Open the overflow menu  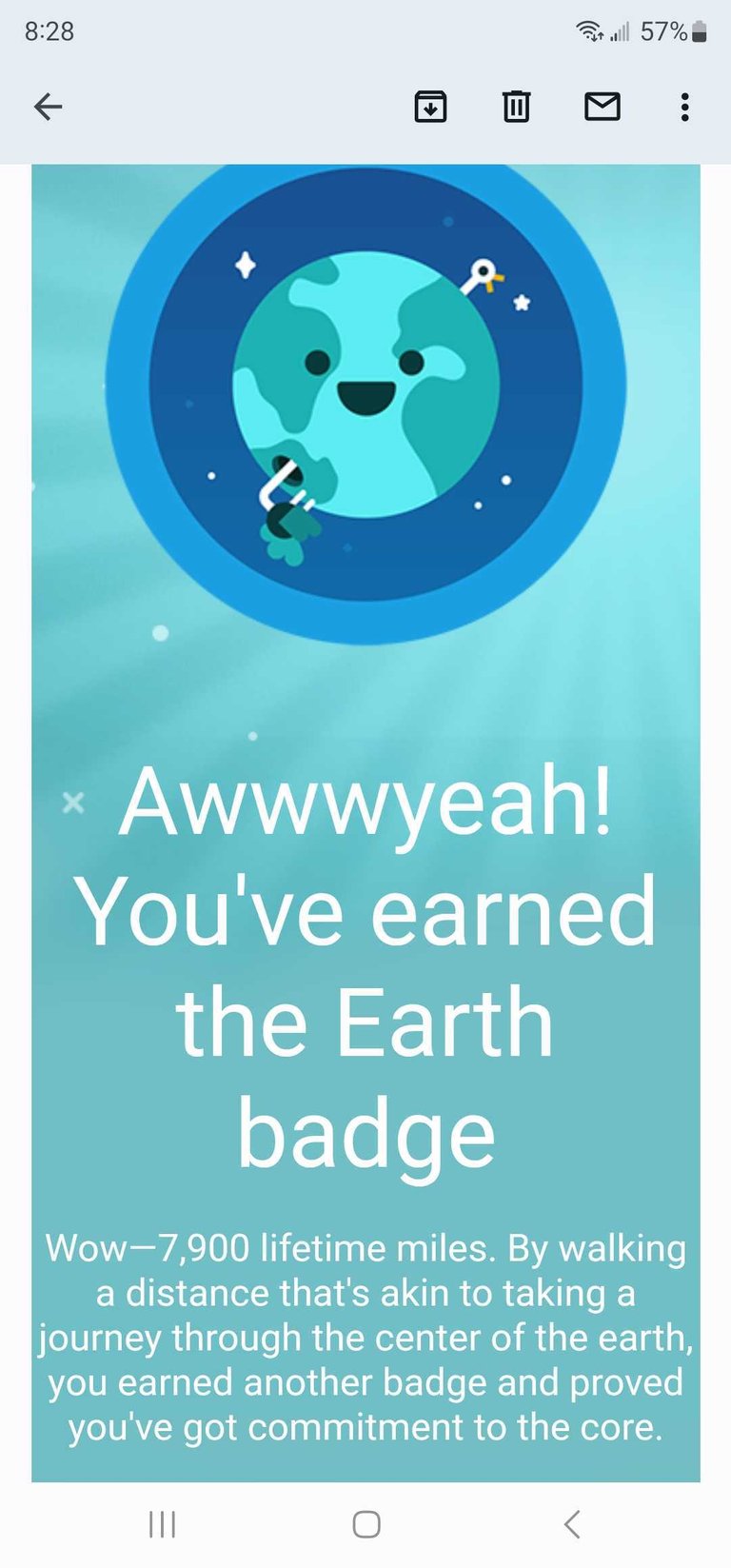click(x=684, y=107)
